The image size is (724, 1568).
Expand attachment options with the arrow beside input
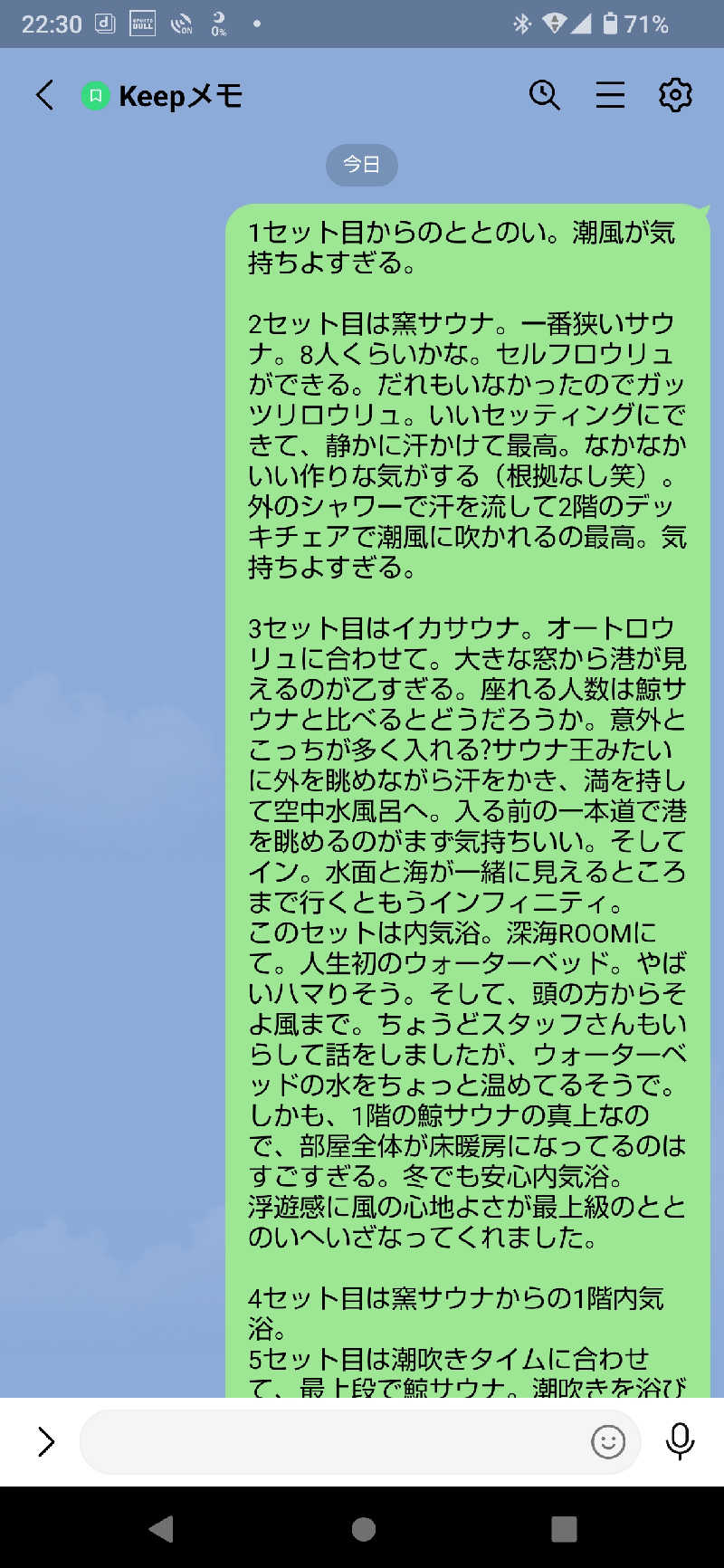click(45, 1441)
